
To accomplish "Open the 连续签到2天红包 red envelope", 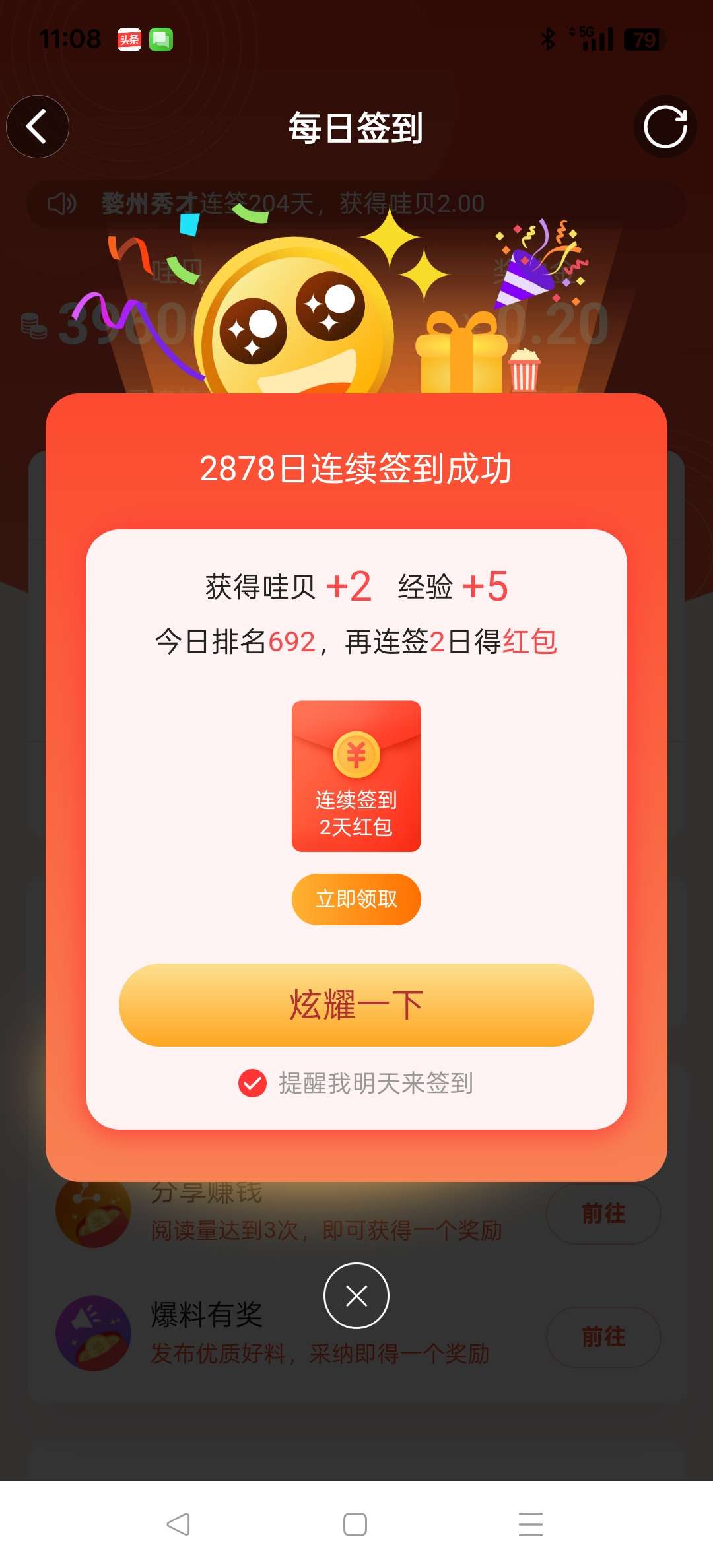I will click(x=356, y=776).
